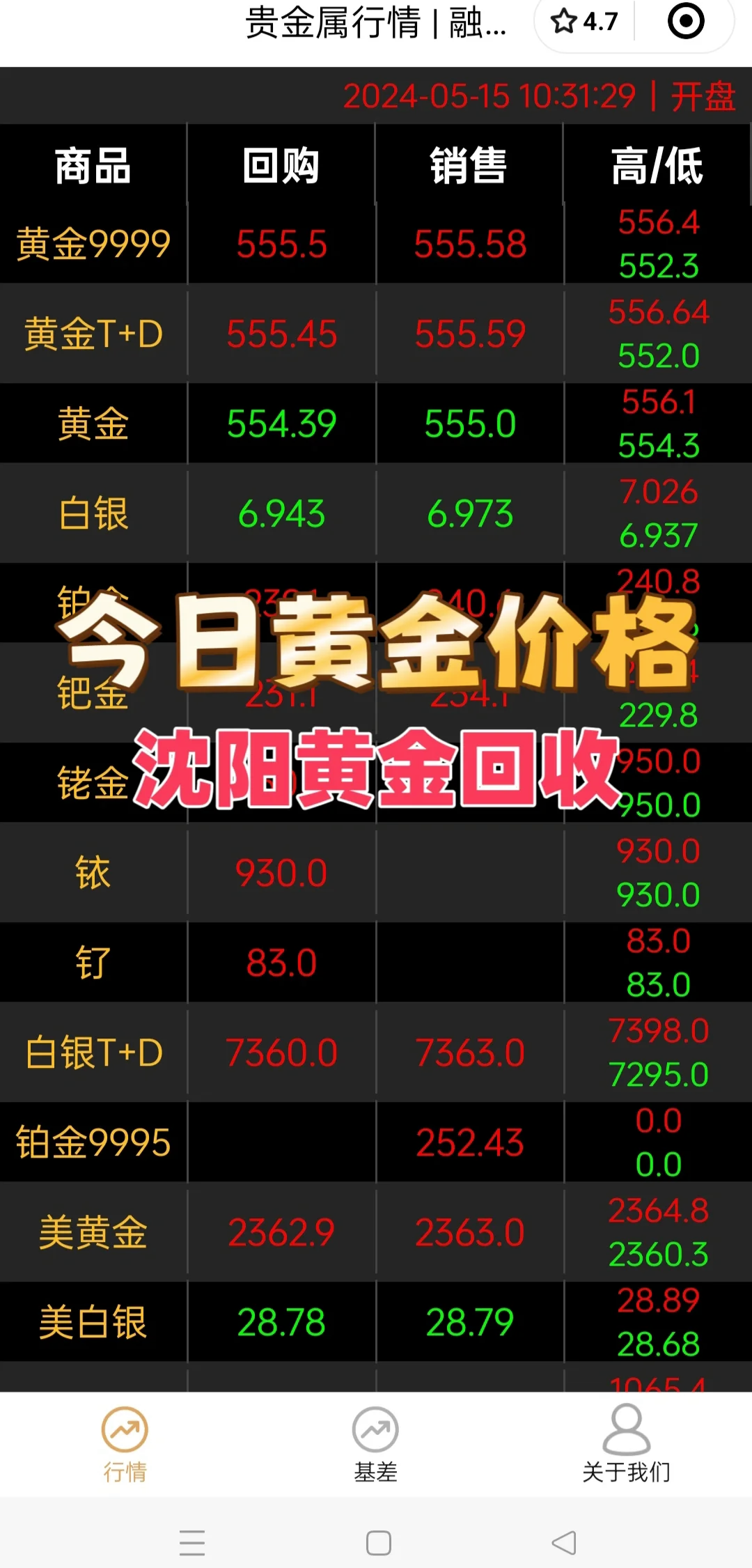Go to the system home screen
The image size is (752, 1568).
click(378, 1543)
